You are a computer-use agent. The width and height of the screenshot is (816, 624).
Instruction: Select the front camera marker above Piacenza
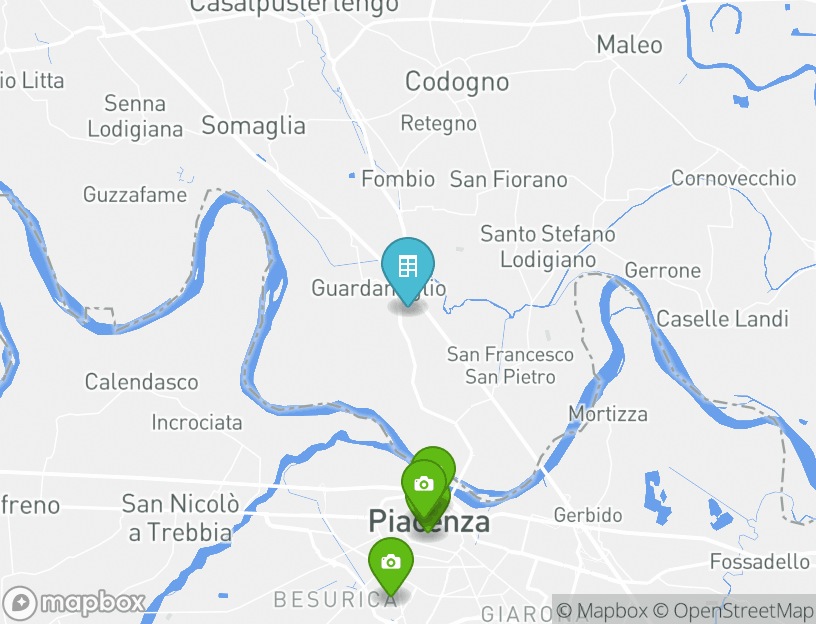(x=424, y=485)
